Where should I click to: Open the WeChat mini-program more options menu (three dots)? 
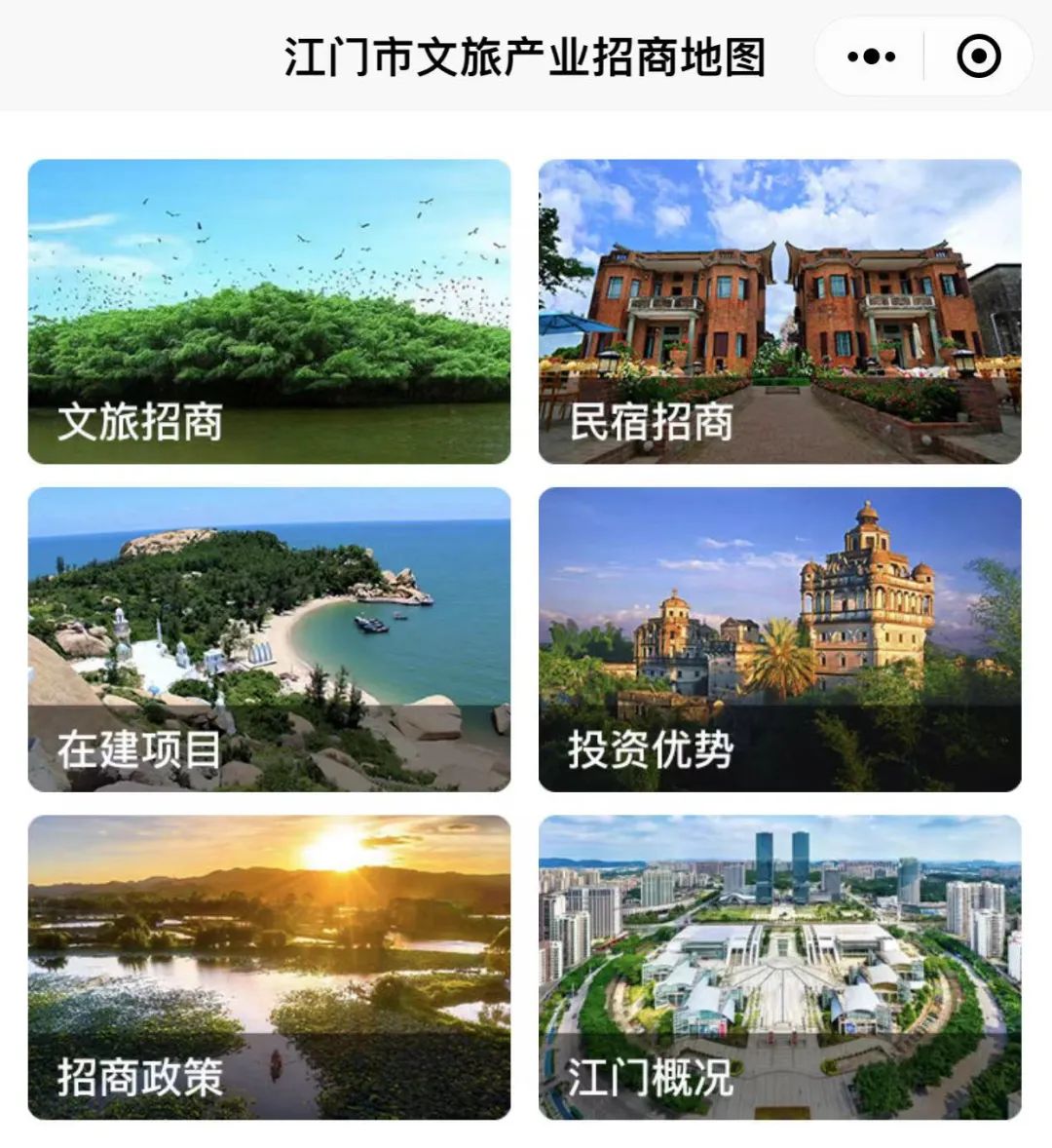pyautogui.click(x=870, y=55)
